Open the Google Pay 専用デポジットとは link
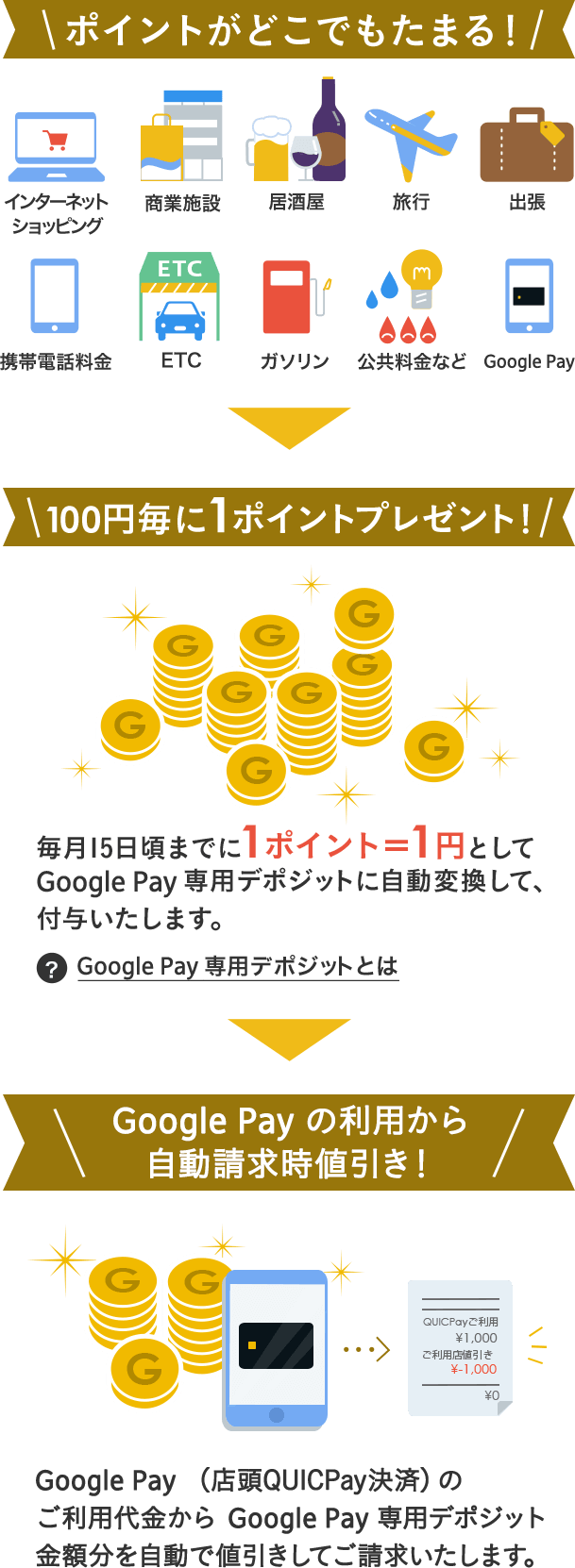Viewport: 575px width, 1568px height. pos(238,966)
